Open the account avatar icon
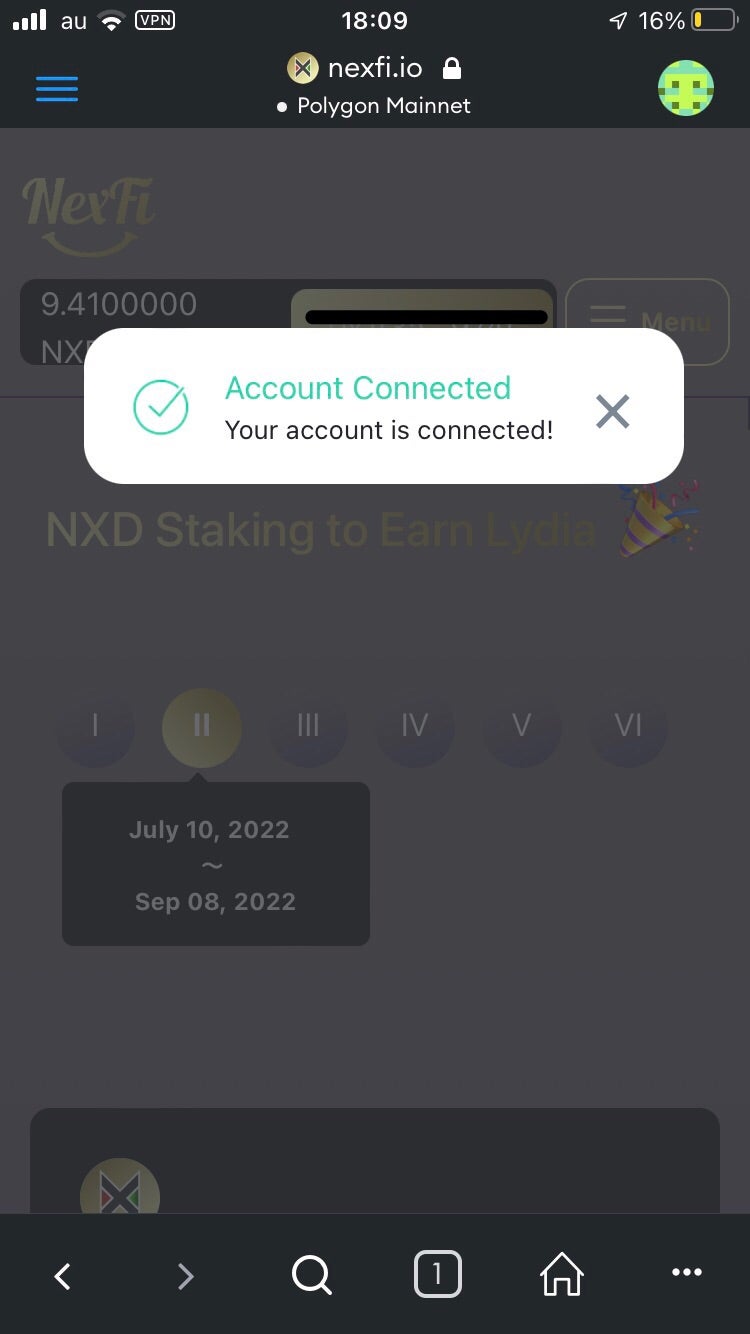The image size is (750, 1334). pos(686,89)
